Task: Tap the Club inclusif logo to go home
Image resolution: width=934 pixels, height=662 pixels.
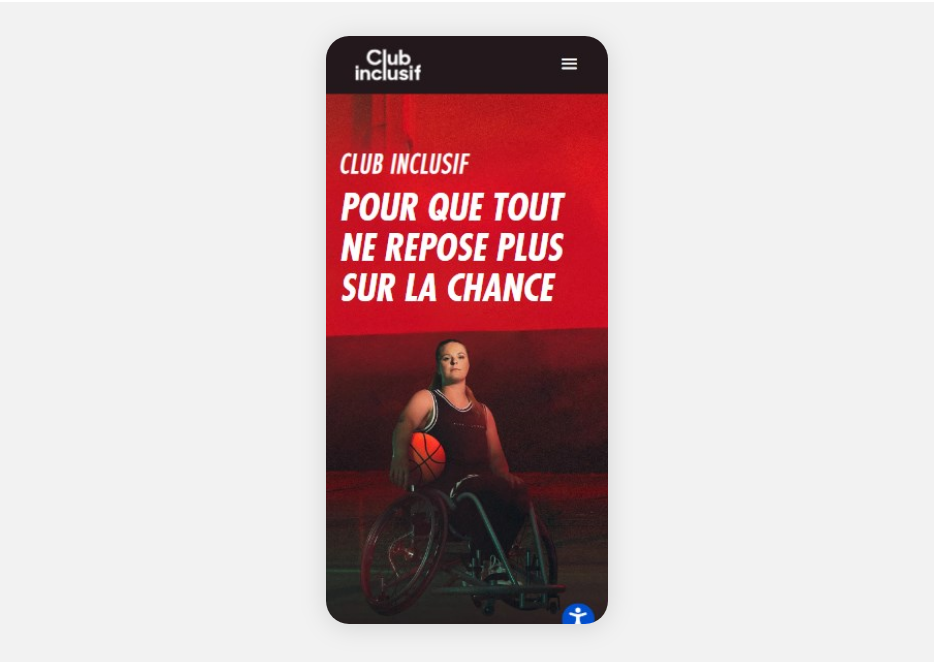Action: coord(388,65)
